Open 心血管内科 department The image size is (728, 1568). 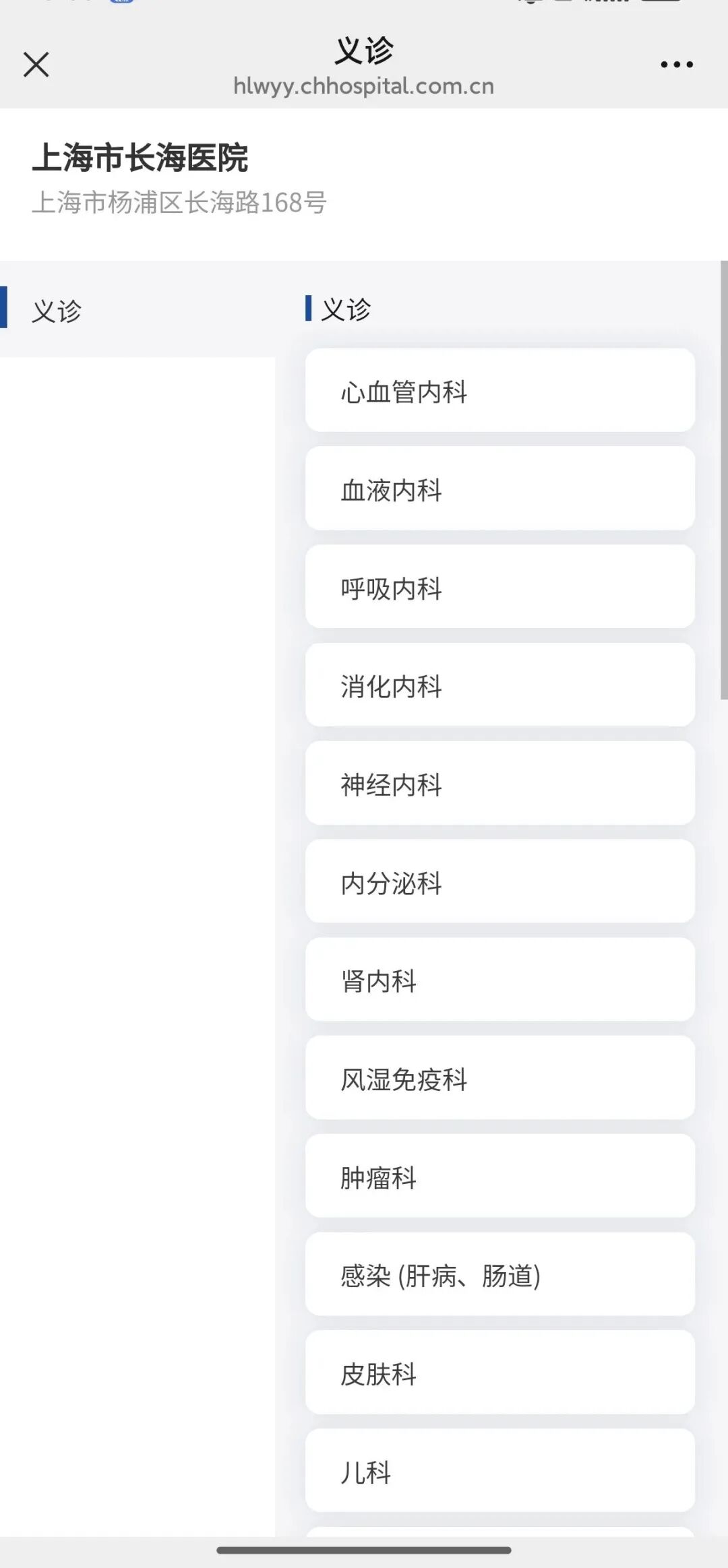(x=500, y=391)
